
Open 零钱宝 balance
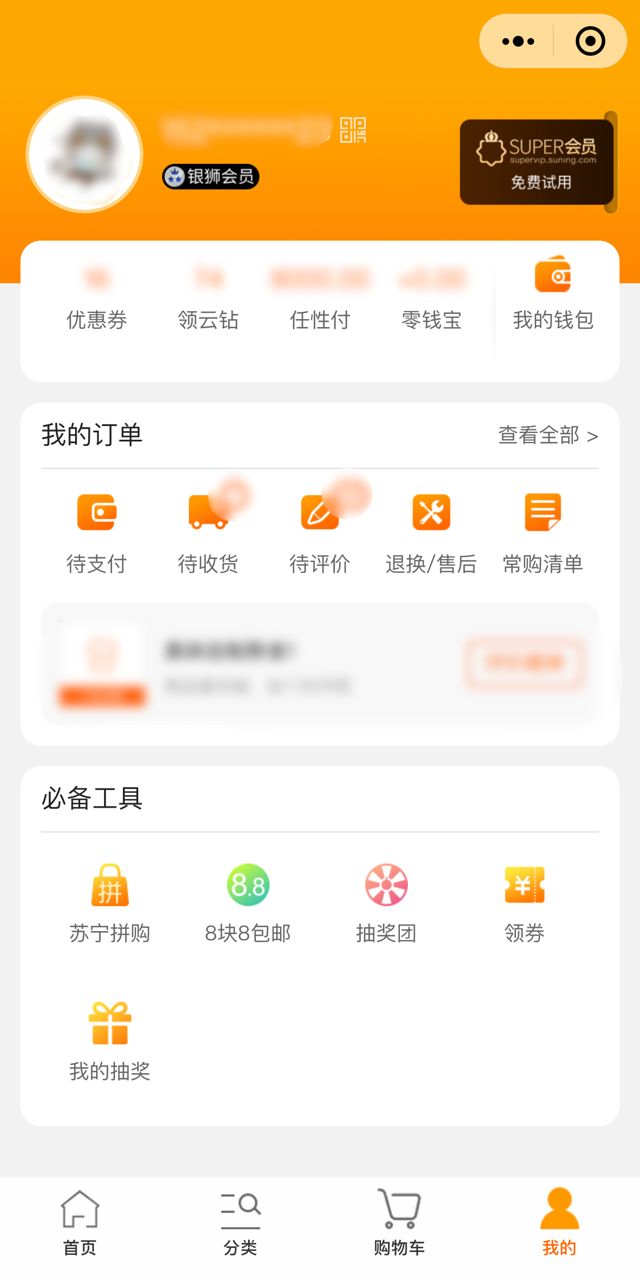click(x=432, y=300)
